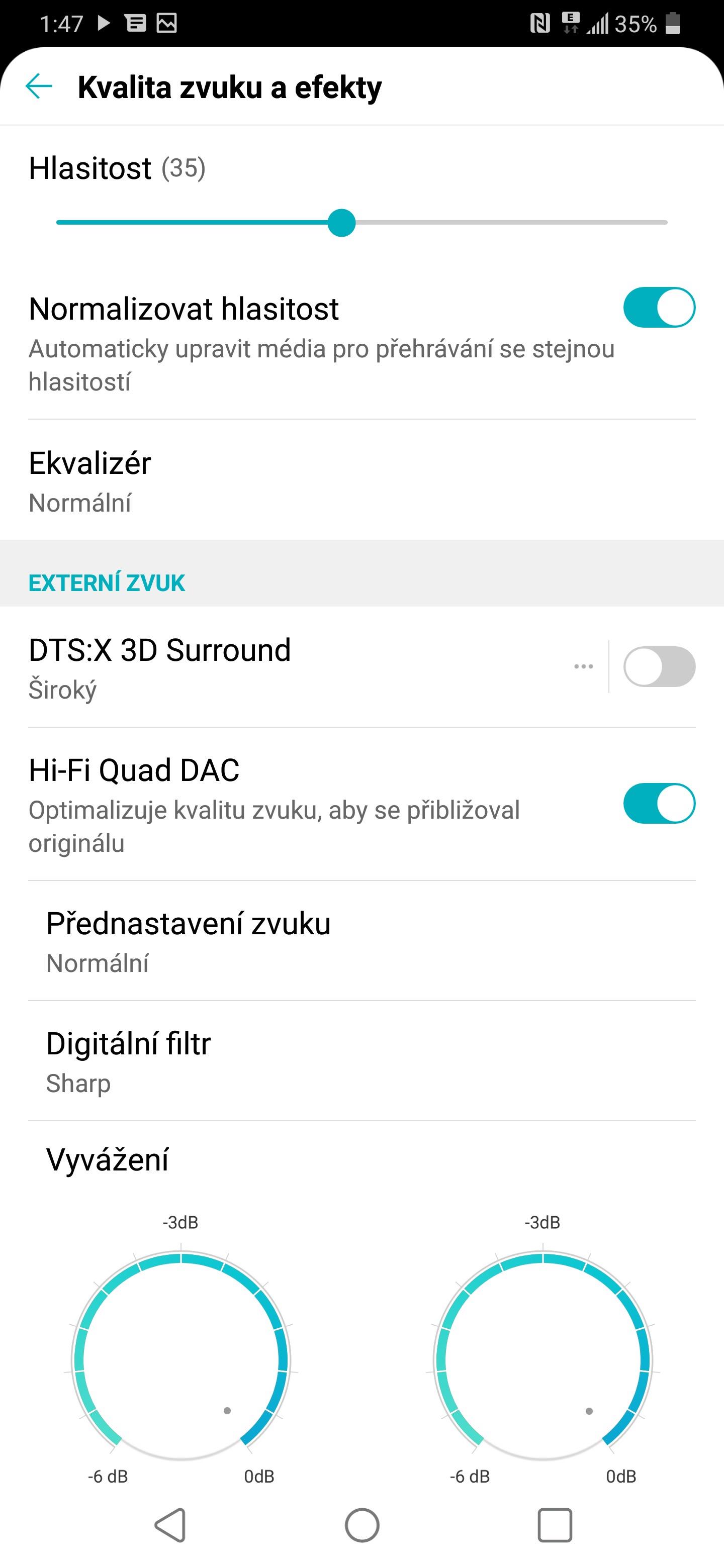Open Digitální filtr setting
724x1568 pixels.
coord(361,1061)
